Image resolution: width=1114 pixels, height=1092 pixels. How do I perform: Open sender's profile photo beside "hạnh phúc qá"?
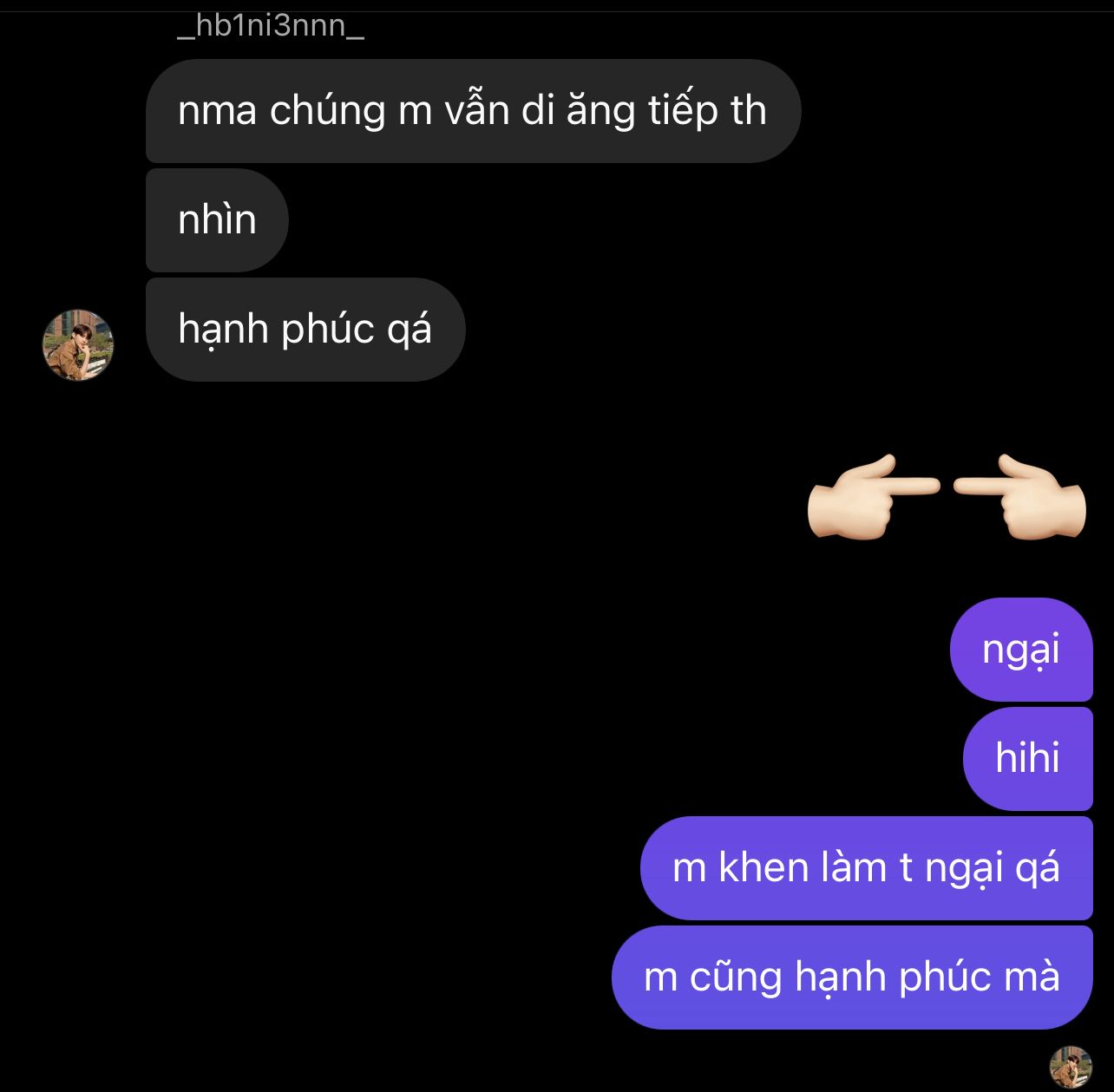click(78, 344)
